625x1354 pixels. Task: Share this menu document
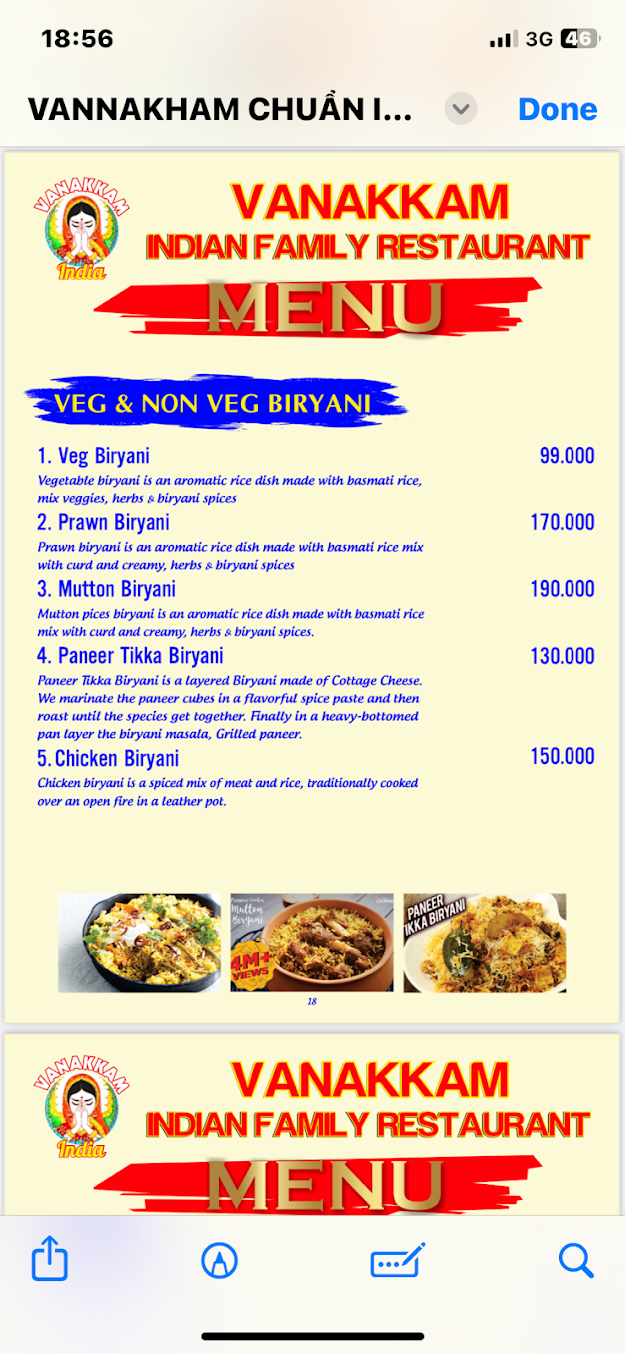50,1261
